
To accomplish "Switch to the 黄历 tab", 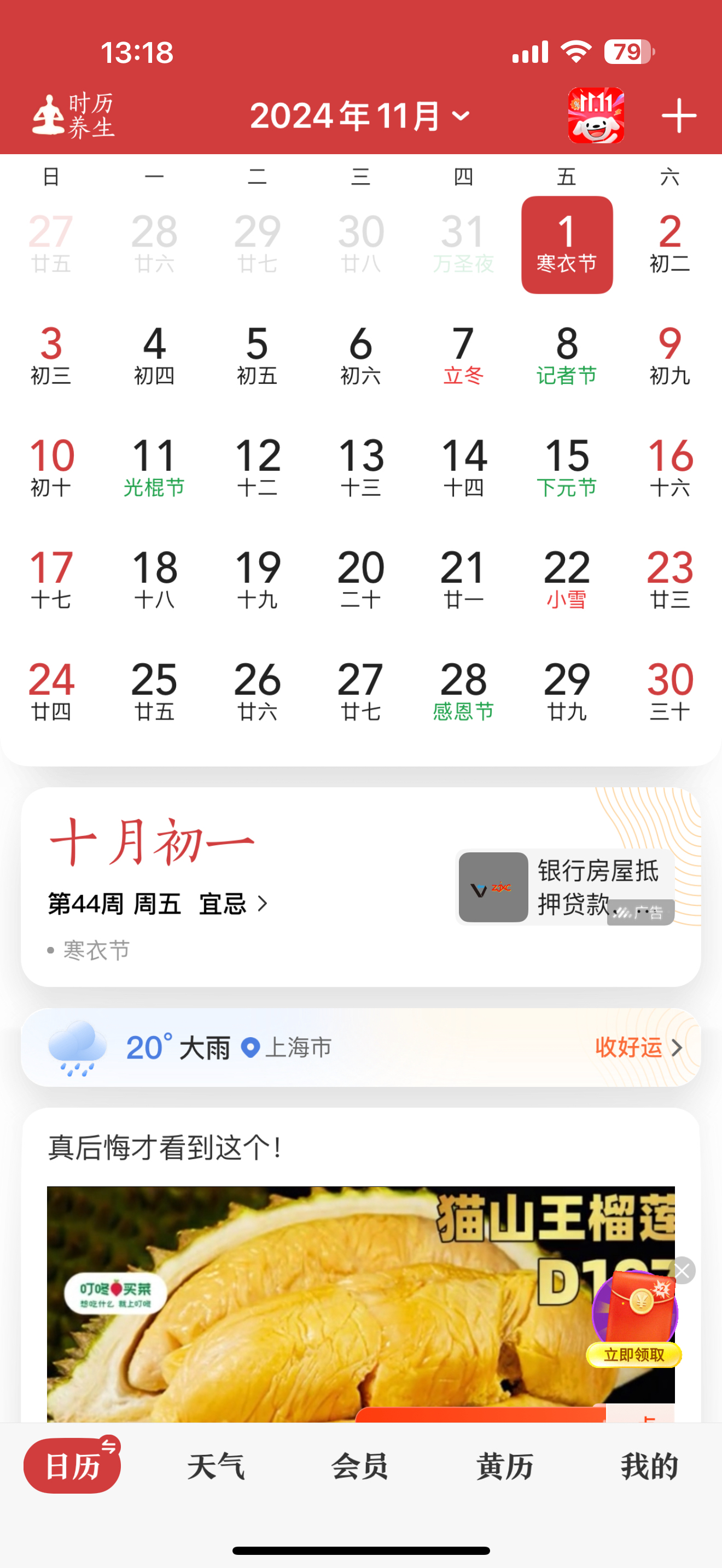I will pos(504,1467).
